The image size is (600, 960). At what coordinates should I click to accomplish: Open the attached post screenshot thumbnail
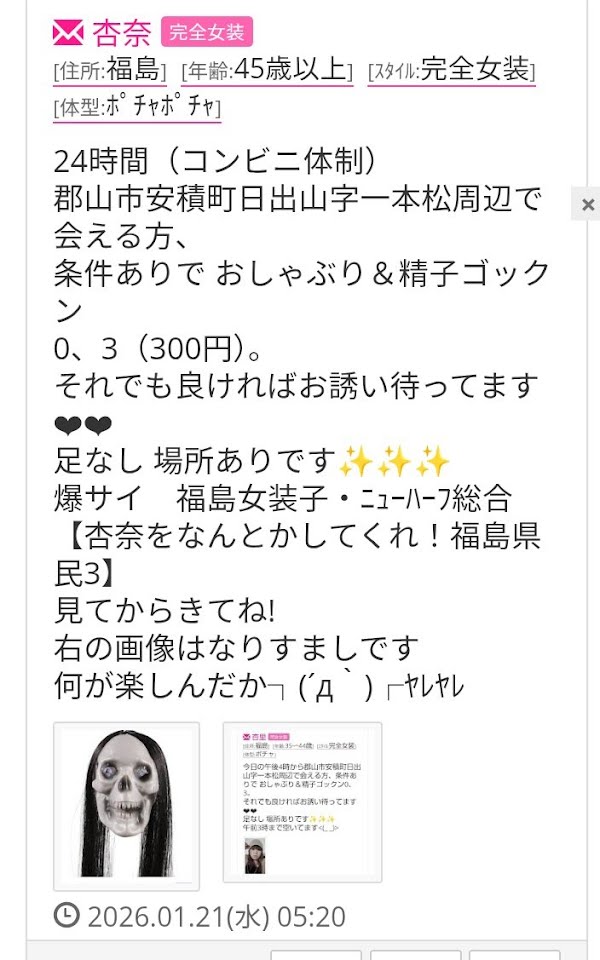point(302,803)
